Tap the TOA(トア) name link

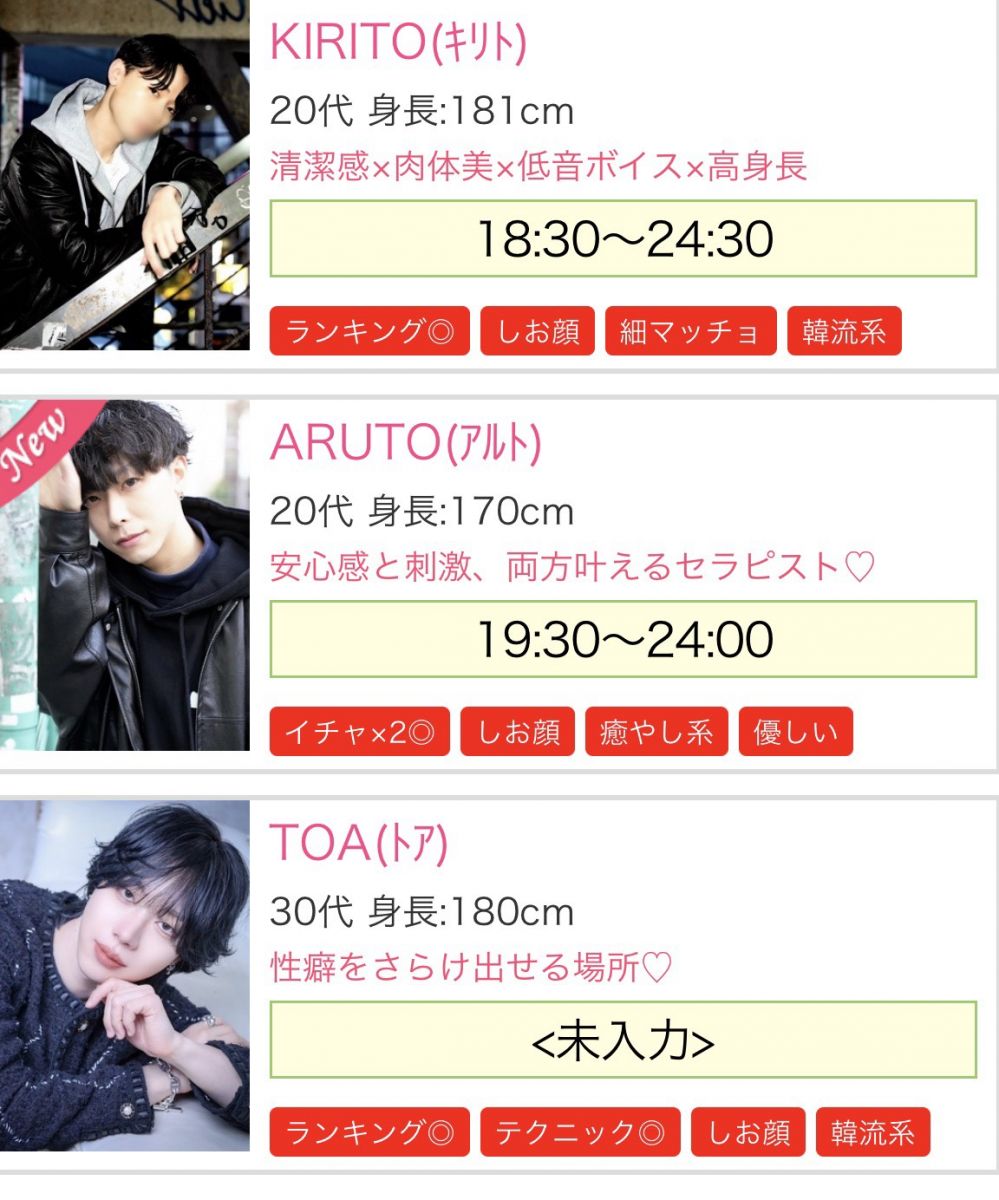[359, 845]
